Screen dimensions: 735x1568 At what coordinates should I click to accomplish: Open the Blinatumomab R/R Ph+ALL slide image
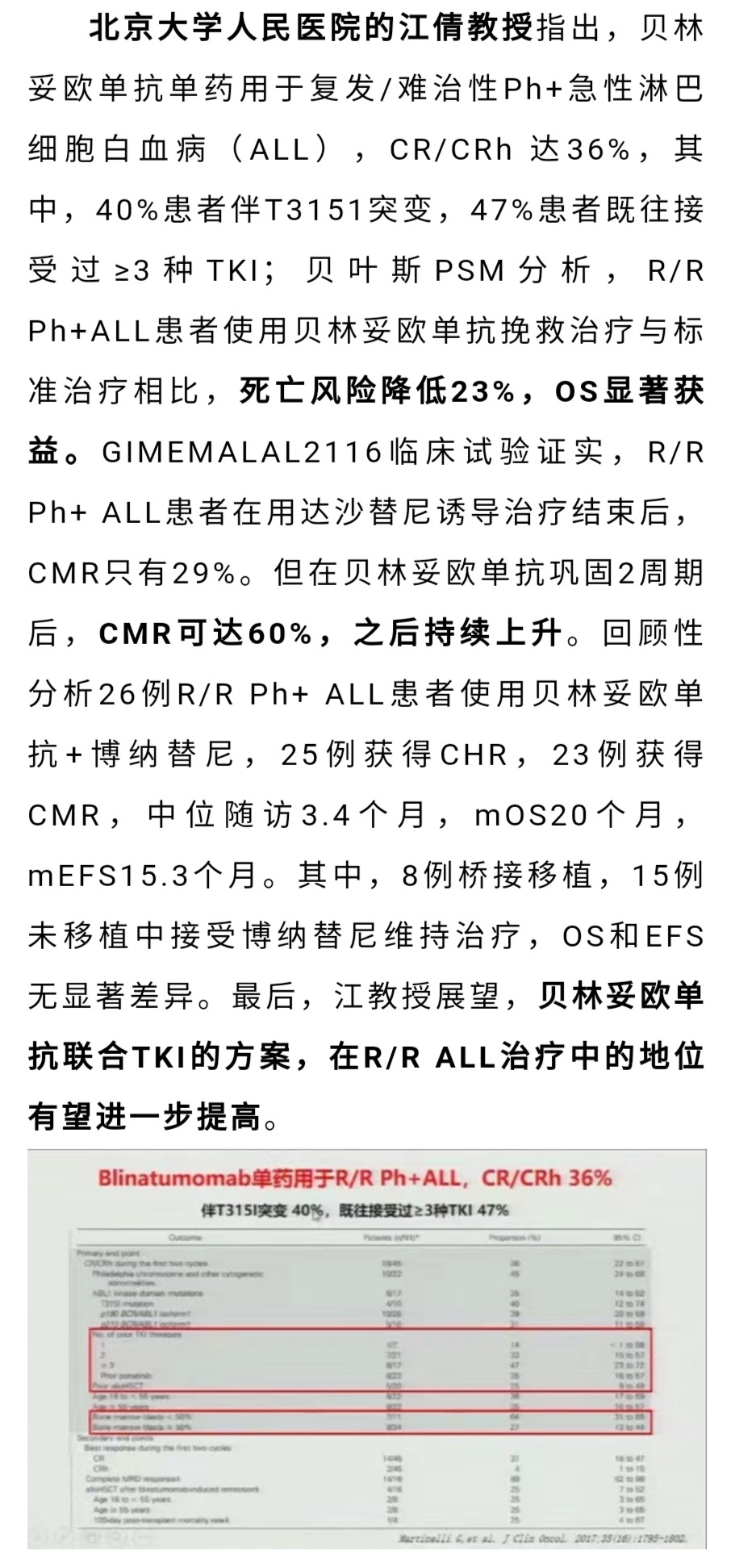367,1350
